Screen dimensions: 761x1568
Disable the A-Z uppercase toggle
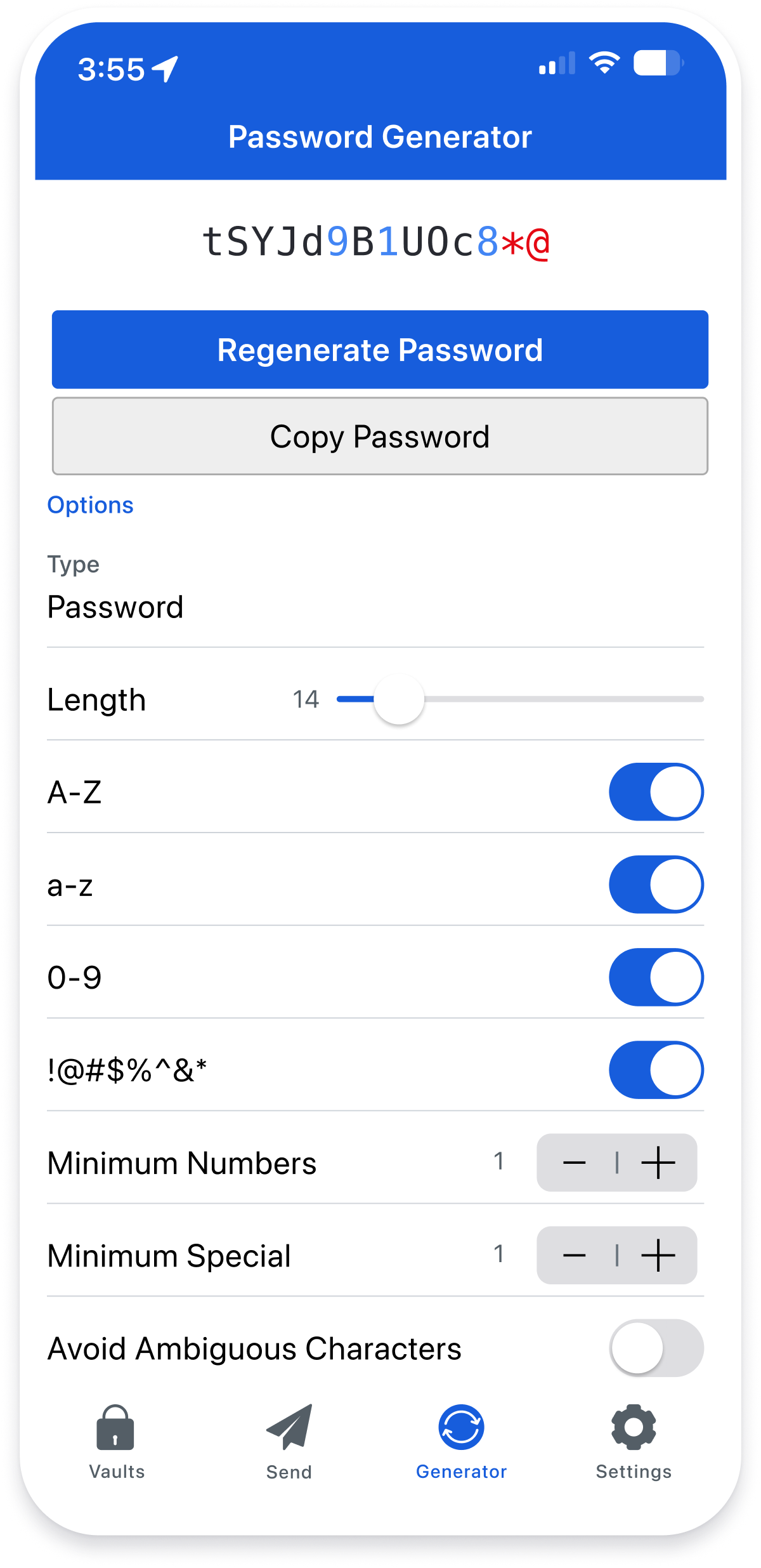coord(656,792)
